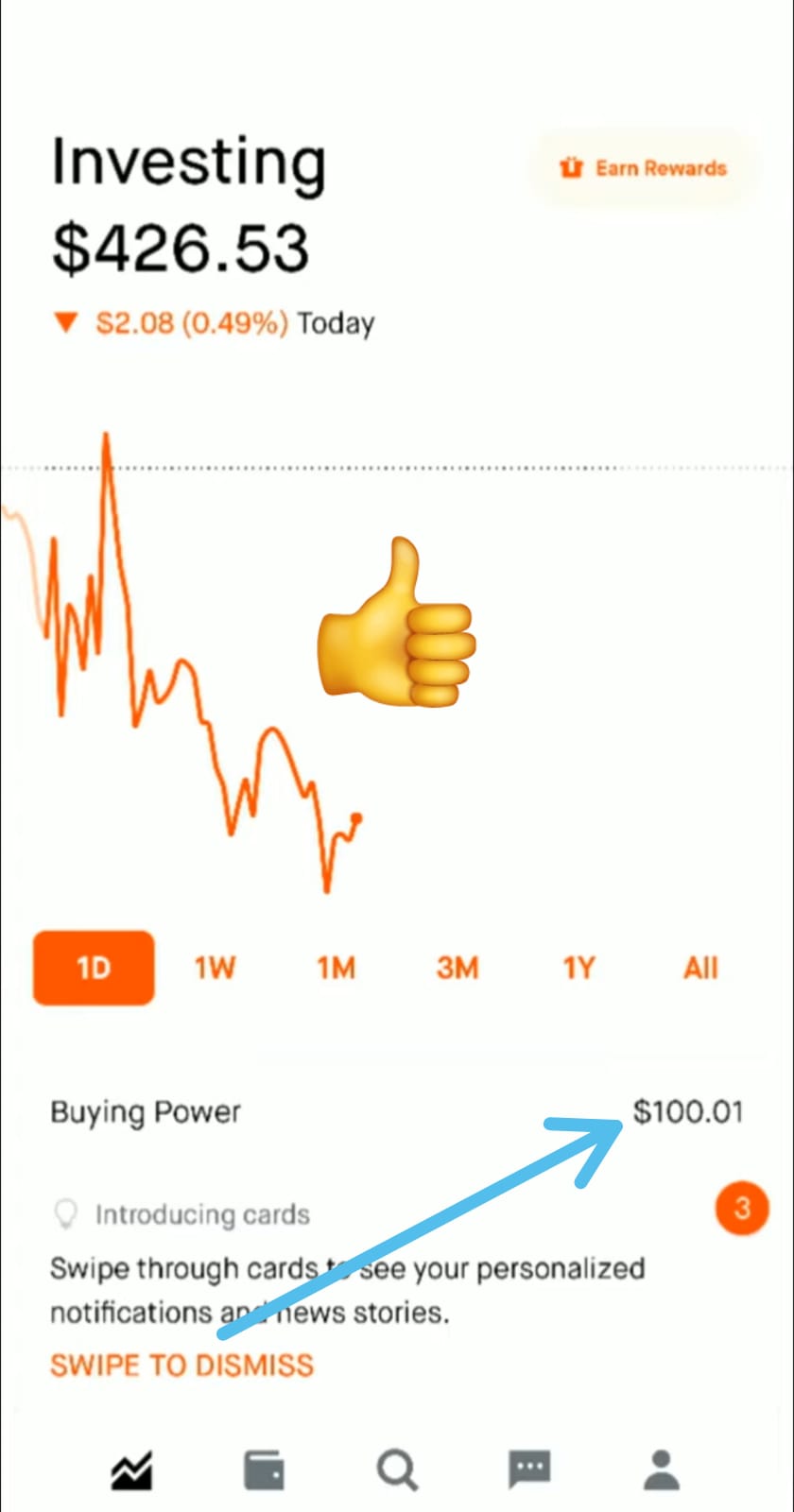Switch chart to 1W range
This screenshot has height=1512, width=794.
click(215, 968)
